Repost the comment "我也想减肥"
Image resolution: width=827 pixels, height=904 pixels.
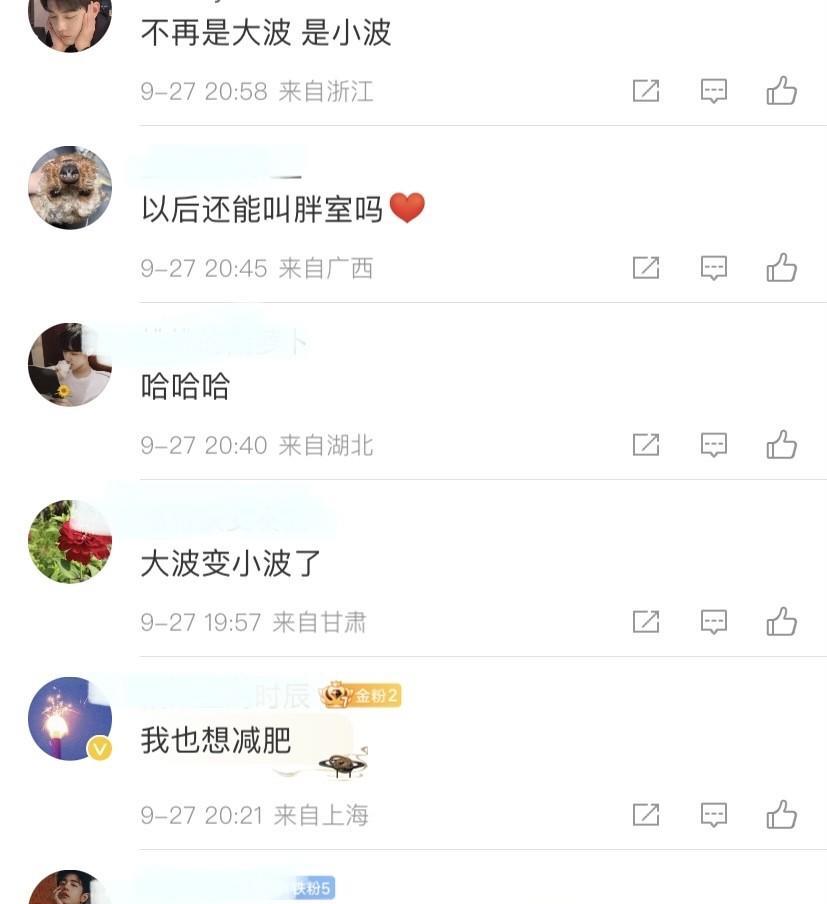click(646, 815)
